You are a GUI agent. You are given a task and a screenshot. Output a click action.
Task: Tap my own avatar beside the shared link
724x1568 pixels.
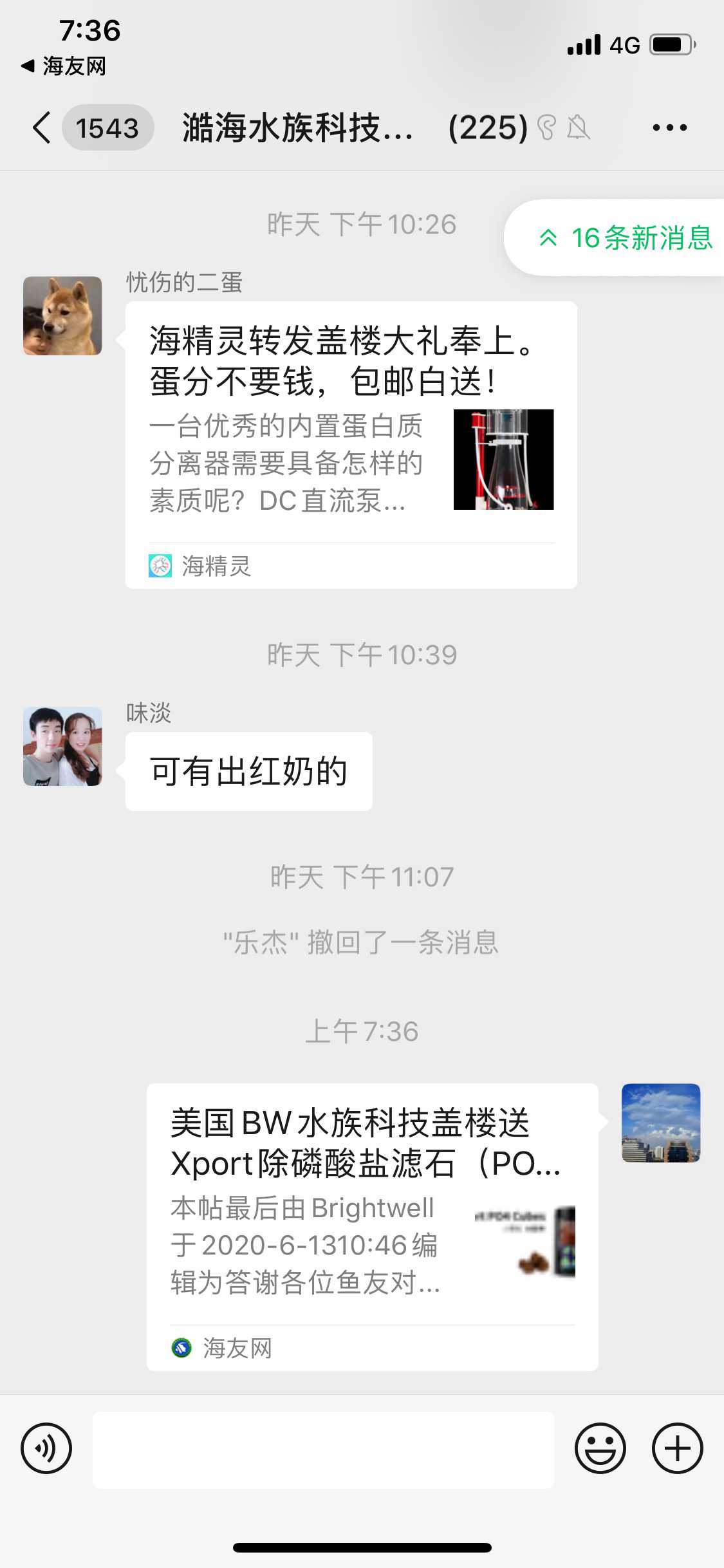coord(661,1123)
